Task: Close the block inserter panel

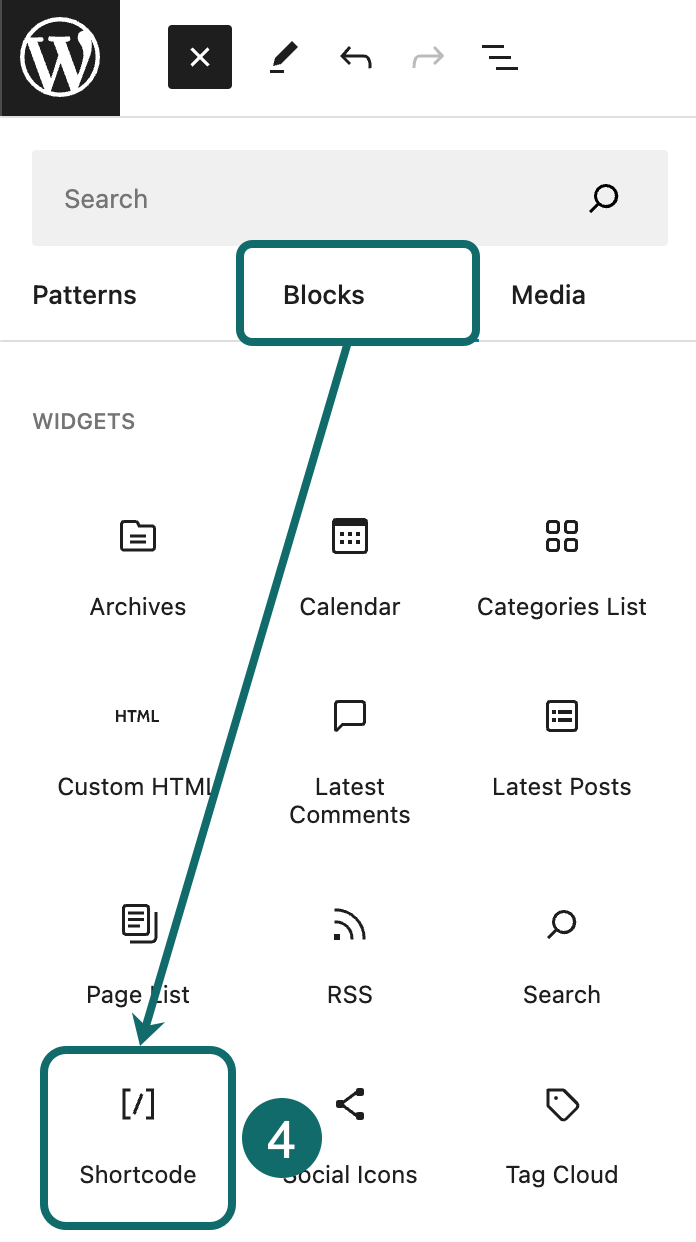Action: click(200, 58)
